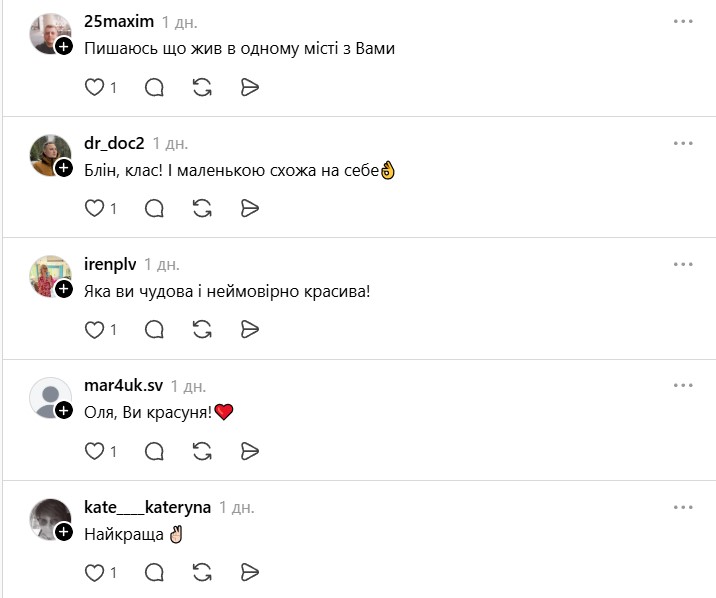Open overflow menu on kate___kateryna's comment
The height and width of the screenshot is (598, 716).
[683, 507]
